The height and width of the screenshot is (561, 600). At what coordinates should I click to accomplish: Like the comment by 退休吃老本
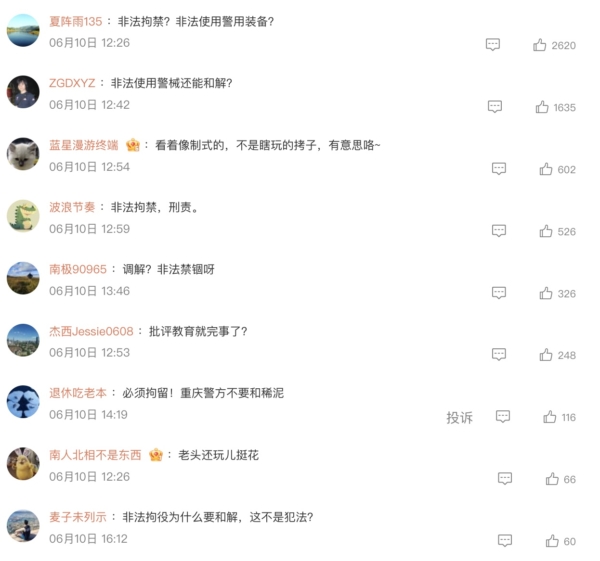coord(550,417)
